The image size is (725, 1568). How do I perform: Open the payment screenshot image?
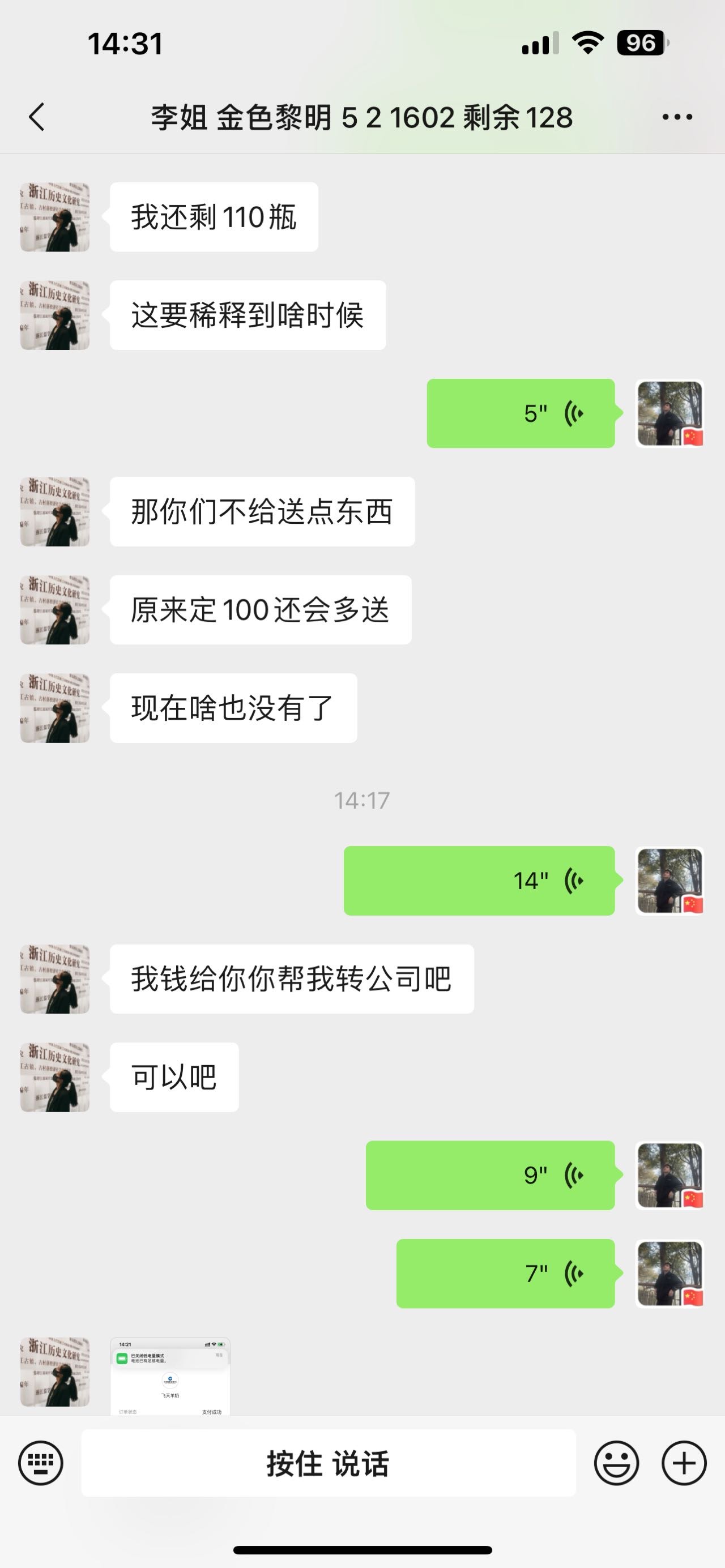click(170, 1375)
